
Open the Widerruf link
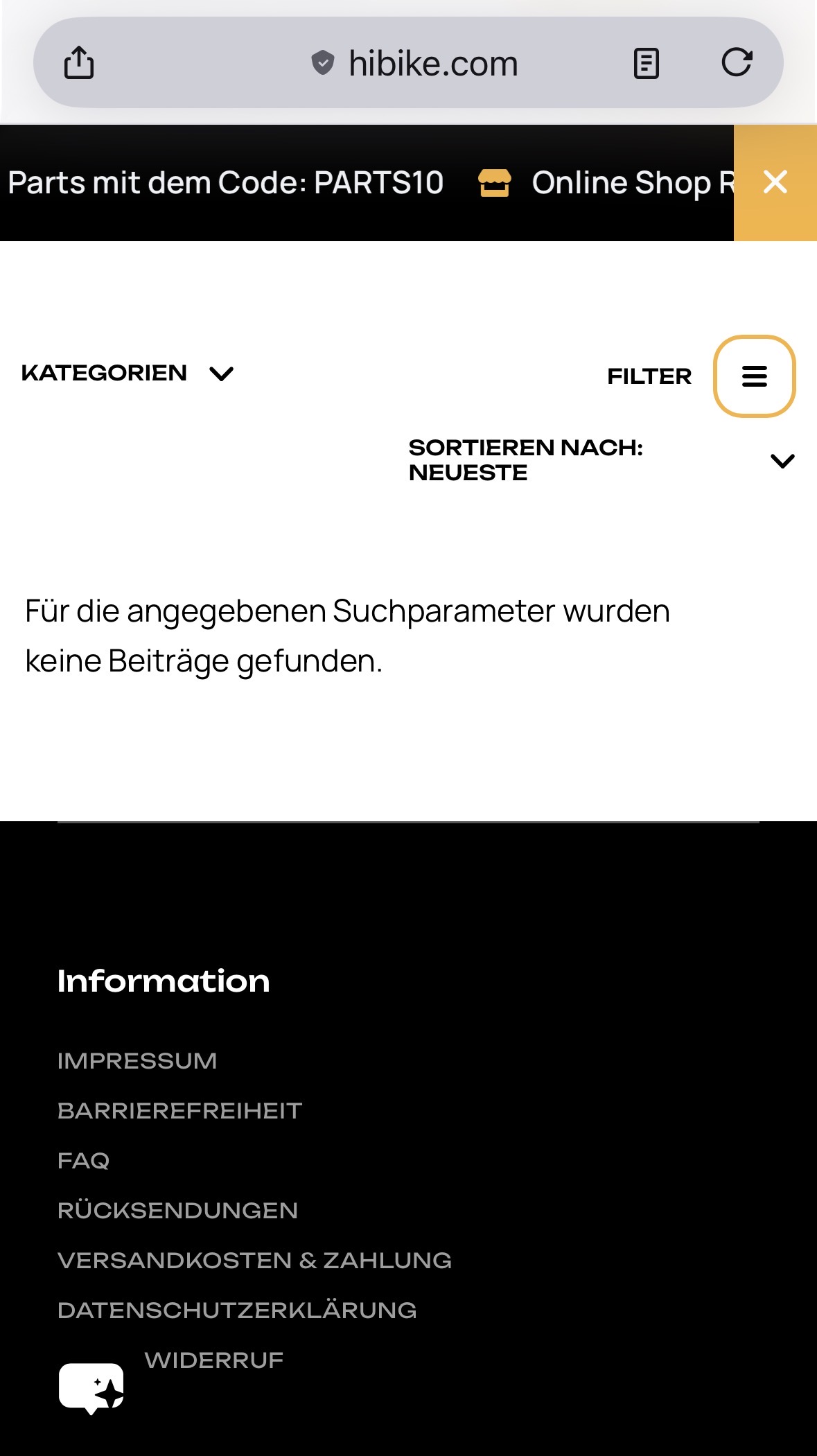click(214, 1360)
